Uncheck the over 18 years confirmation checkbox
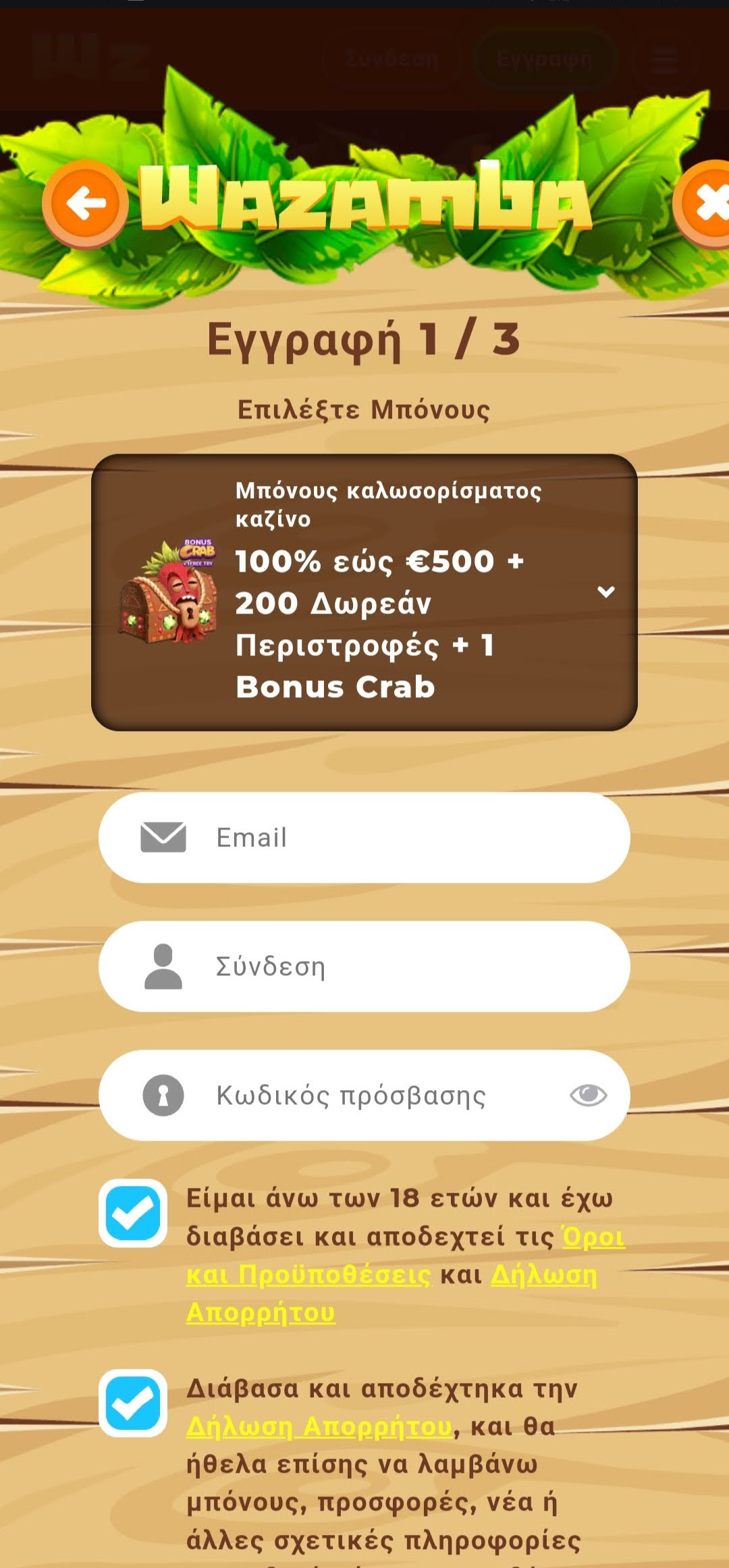 133,1214
